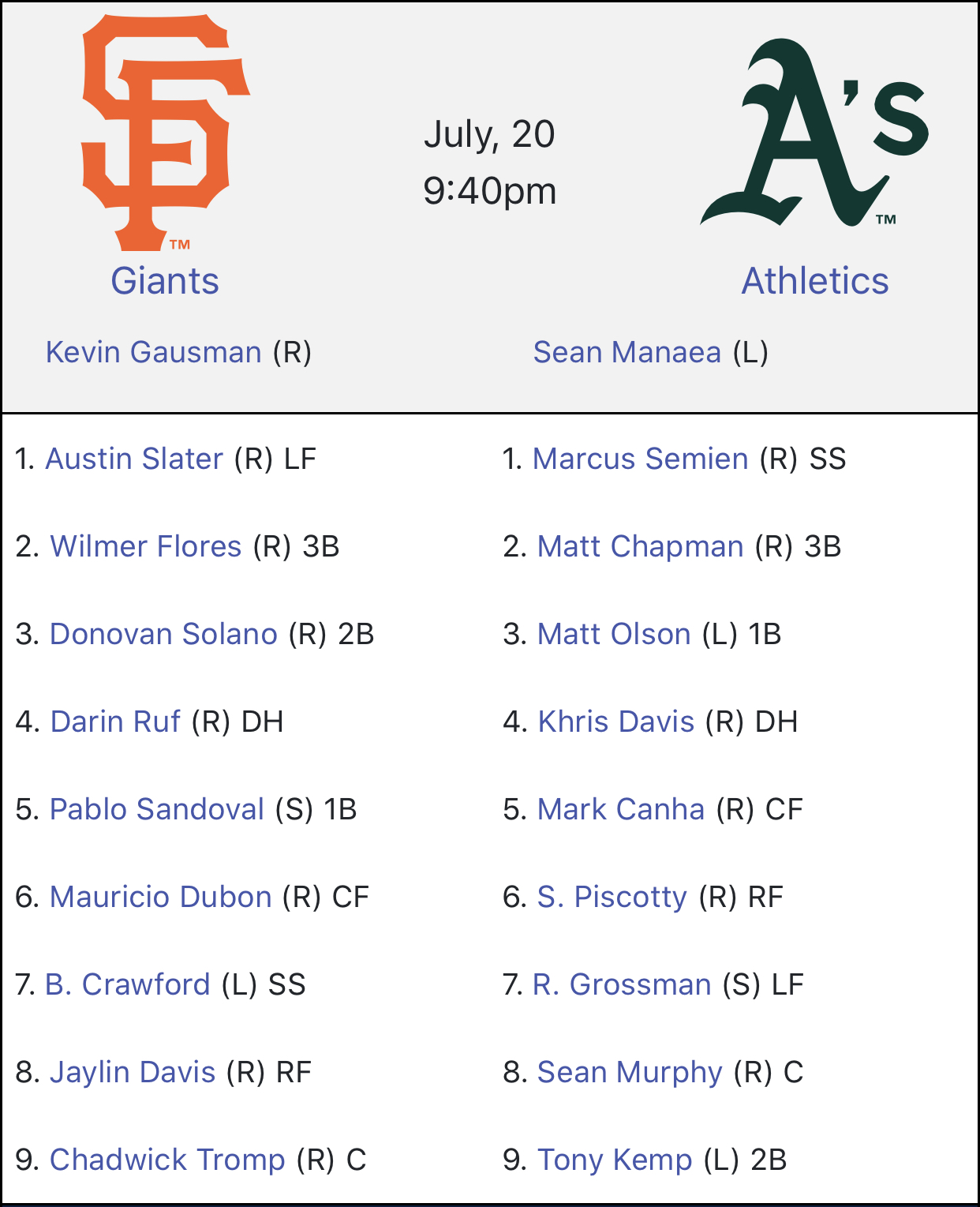Screen dimensions: 980x1207
Task: Open the Giants team link
Action: (164, 281)
